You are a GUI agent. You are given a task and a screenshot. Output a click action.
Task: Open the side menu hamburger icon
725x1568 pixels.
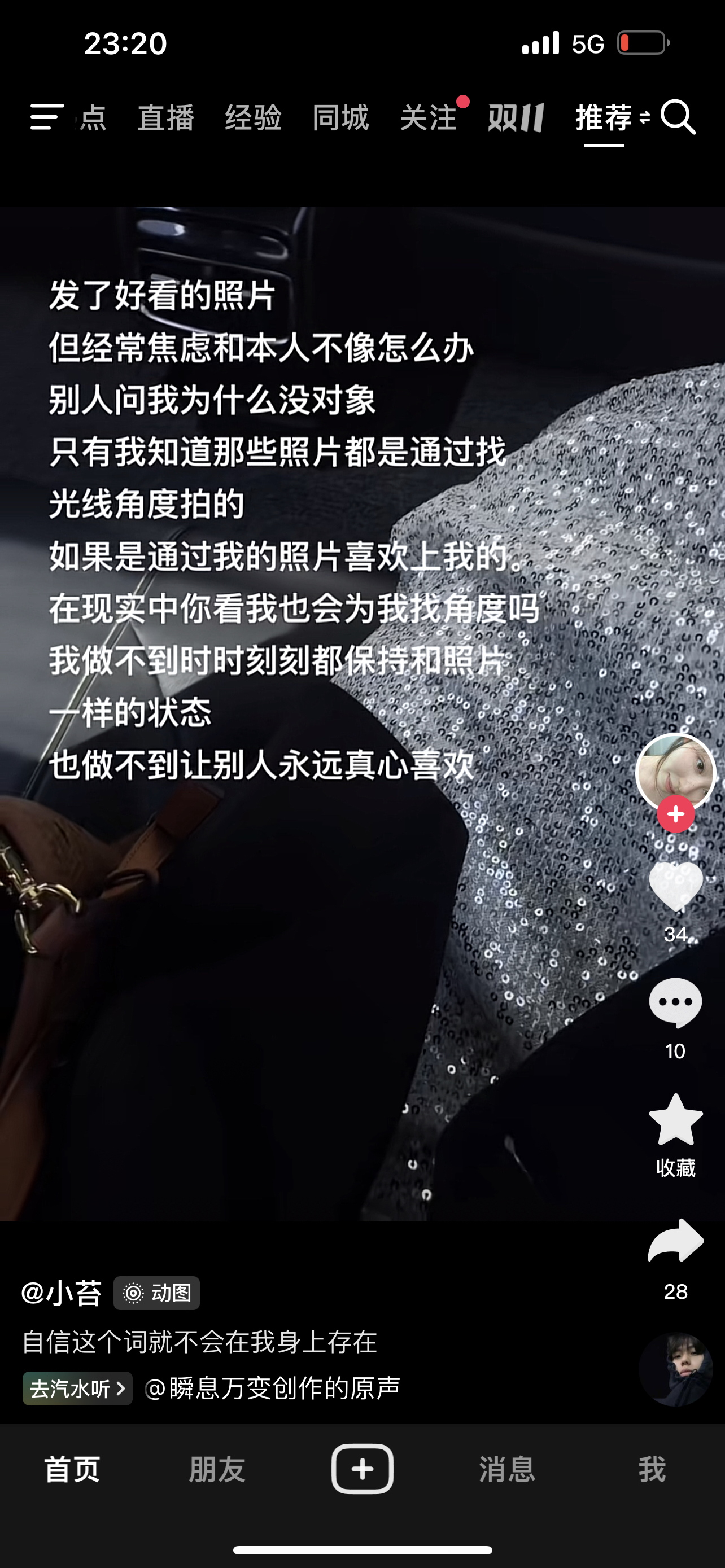click(47, 116)
